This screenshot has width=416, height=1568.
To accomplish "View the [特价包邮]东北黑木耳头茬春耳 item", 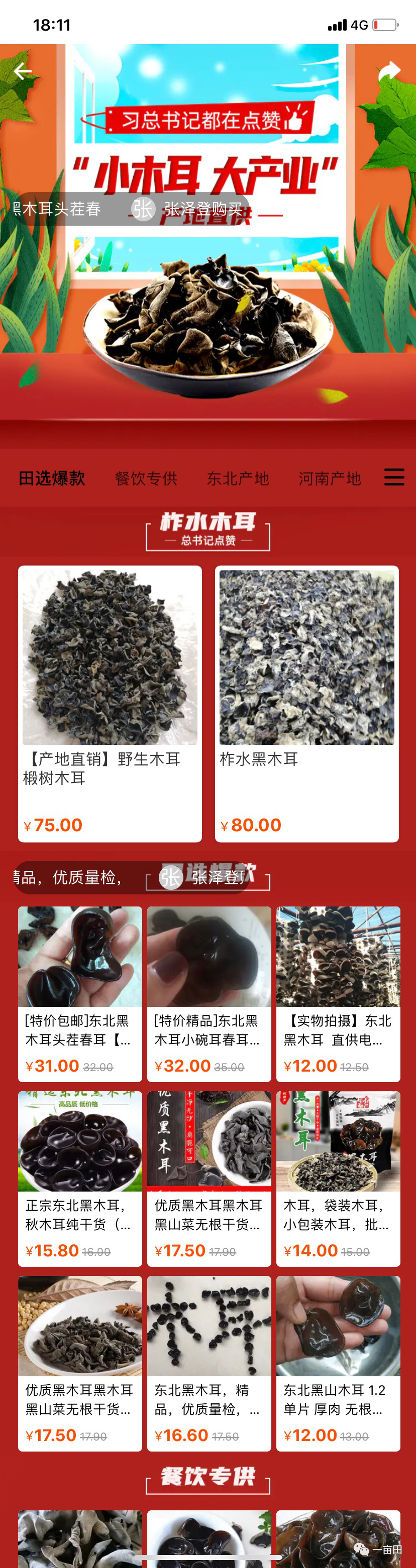I will [80, 993].
